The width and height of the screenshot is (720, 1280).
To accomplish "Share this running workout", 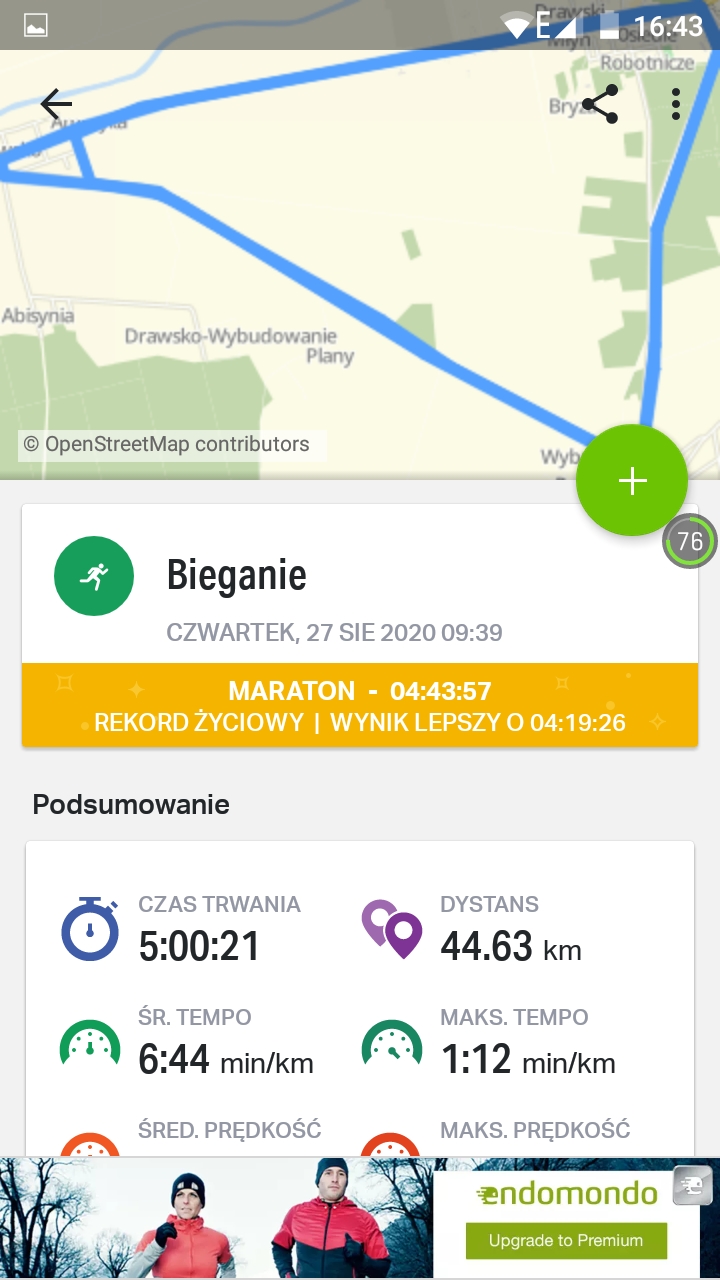I will point(599,104).
